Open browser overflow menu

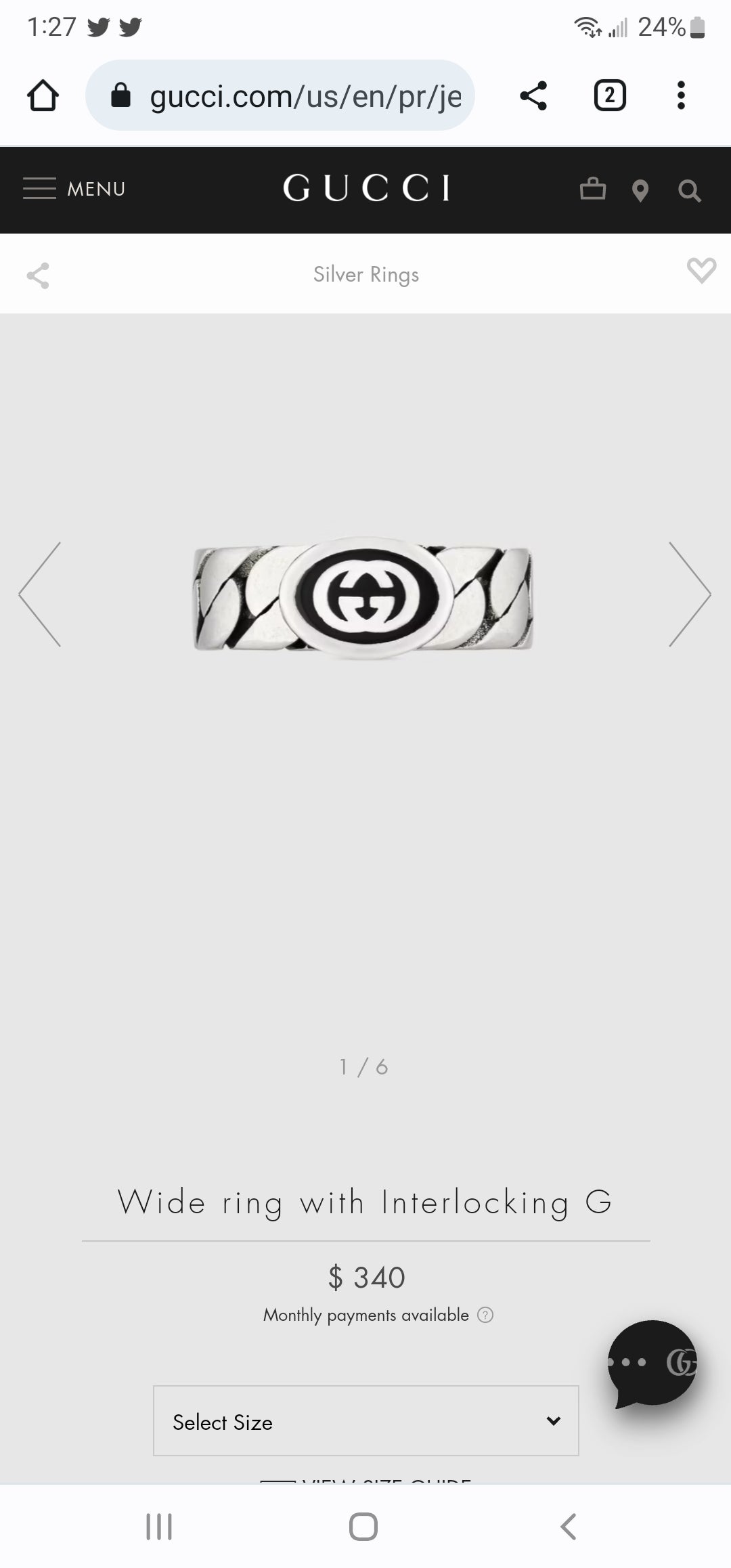pyautogui.click(x=681, y=95)
